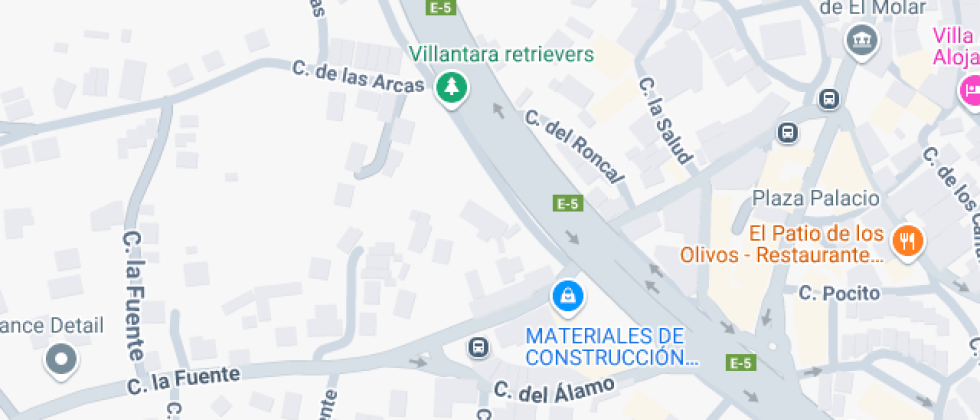
Task: Open the Villantara retrievers park pin
Action: click(x=453, y=88)
